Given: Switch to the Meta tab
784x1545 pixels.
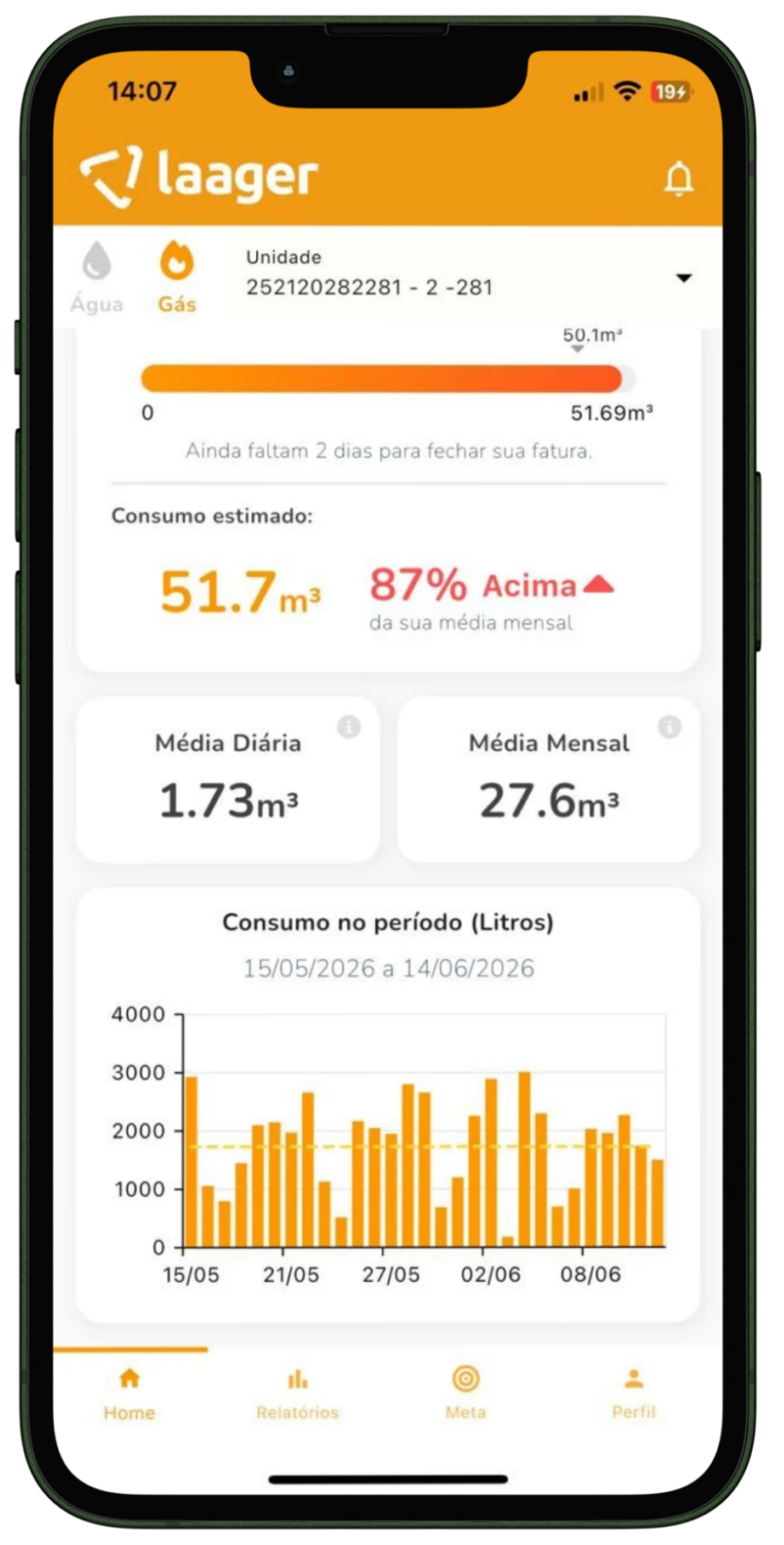Looking at the screenshot, I should coord(465,1394).
